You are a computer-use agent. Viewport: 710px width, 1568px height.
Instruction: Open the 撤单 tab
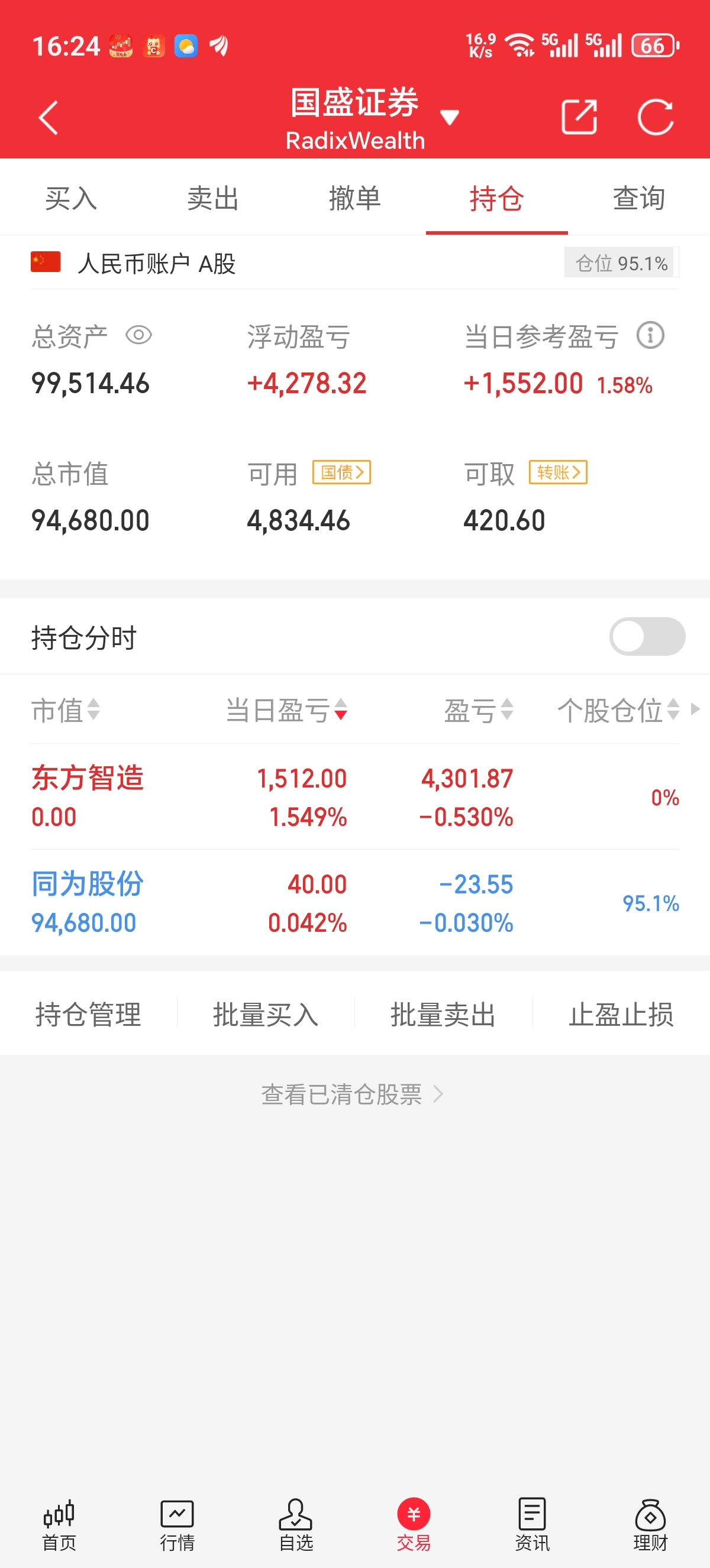pos(354,199)
